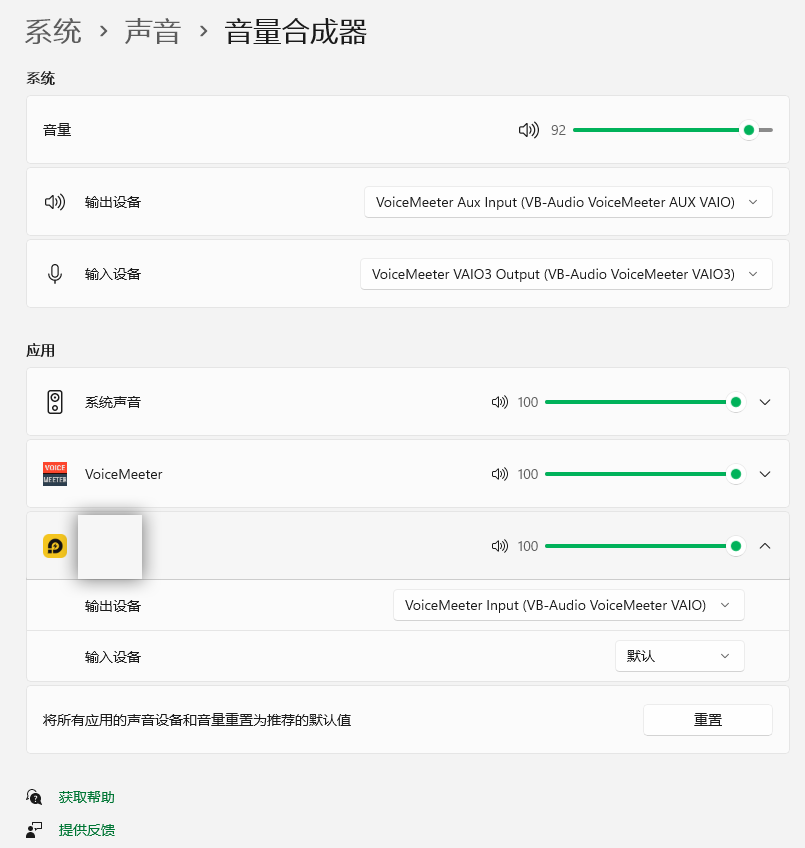Expand the VoiceMeeter row
The image size is (805, 848).
pos(765,474)
